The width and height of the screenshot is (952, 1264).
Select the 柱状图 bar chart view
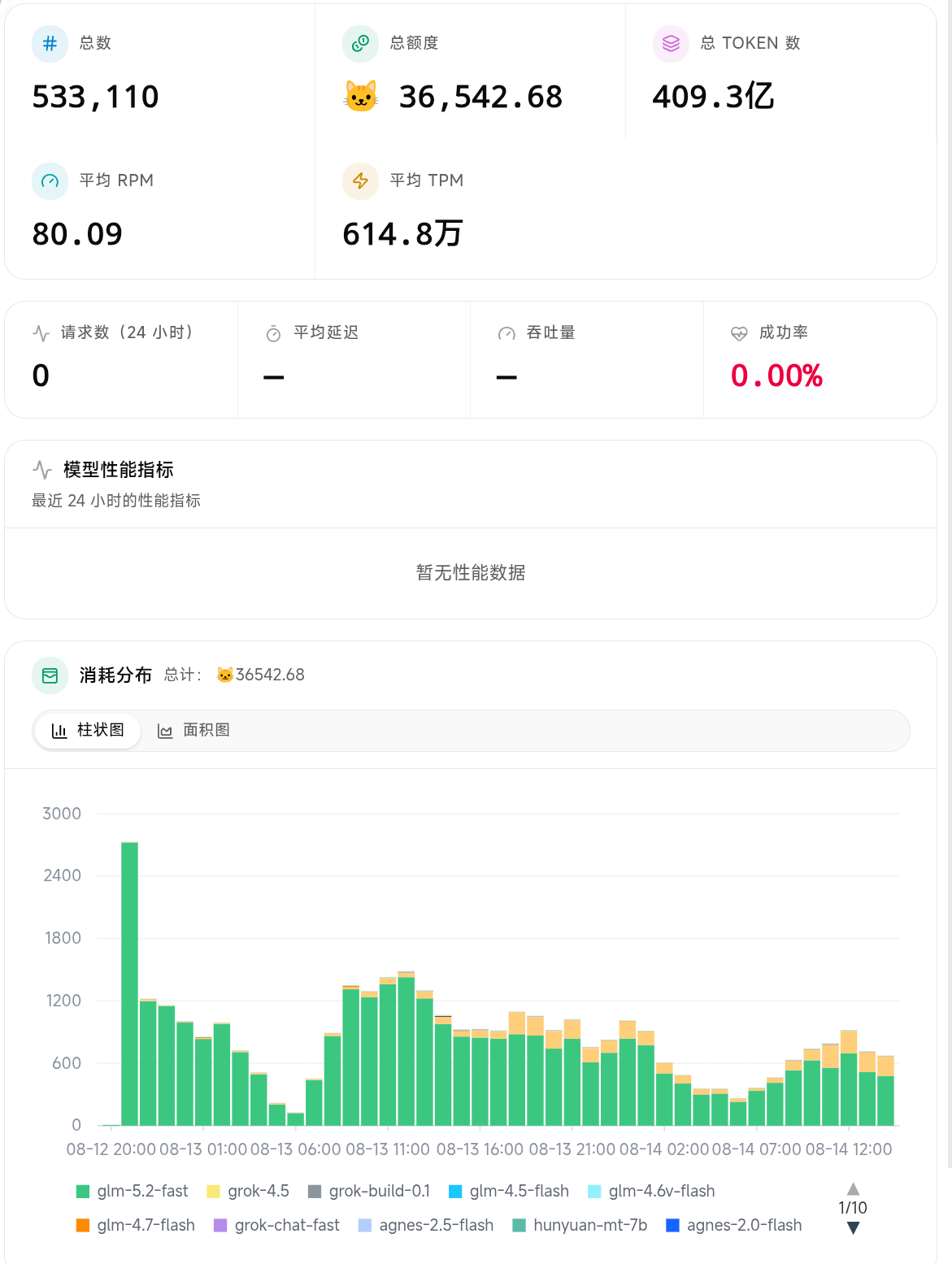coord(88,730)
